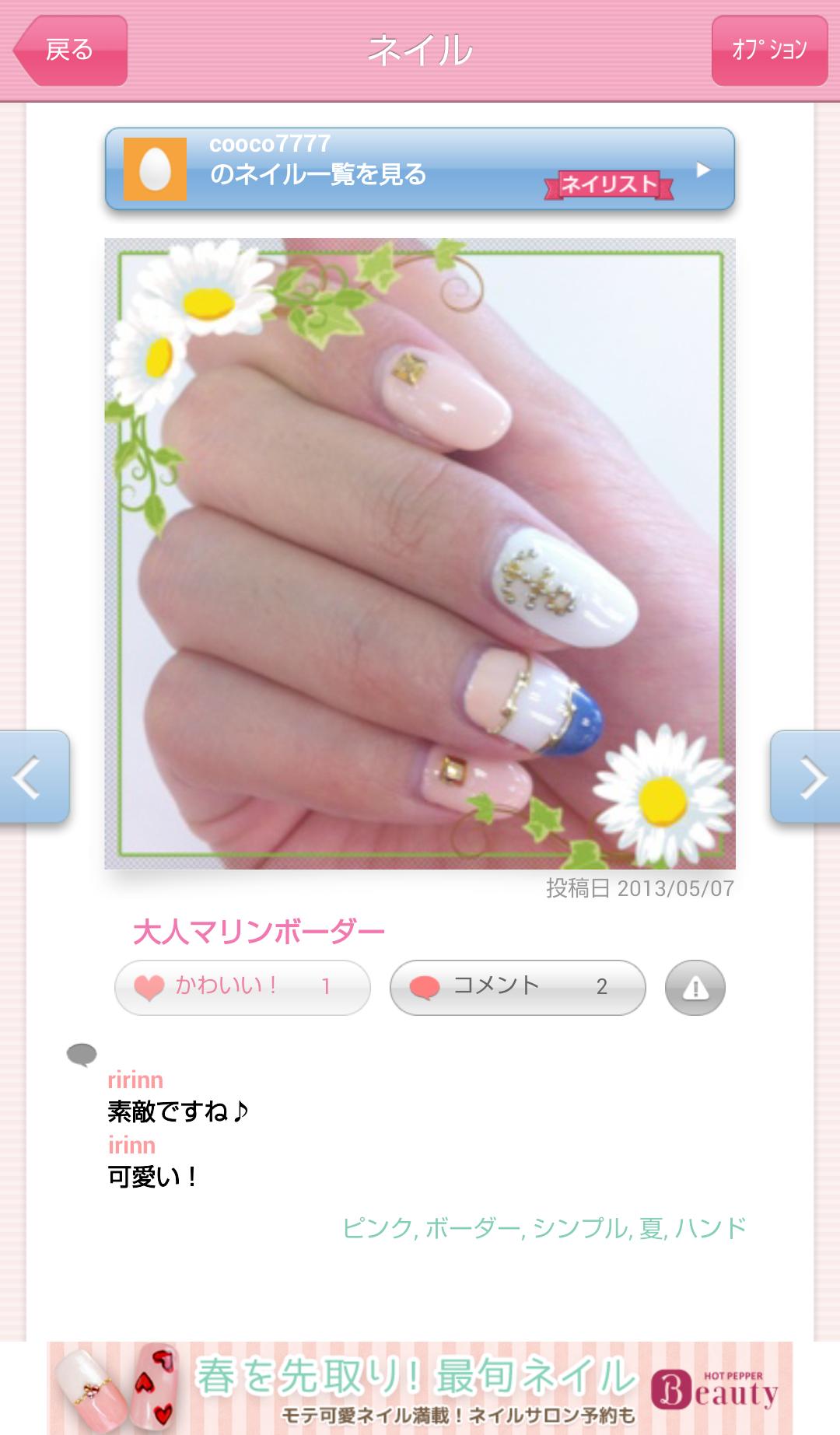The image size is (840, 1435).
Task: Select the 夏 tag
Action: [650, 1228]
